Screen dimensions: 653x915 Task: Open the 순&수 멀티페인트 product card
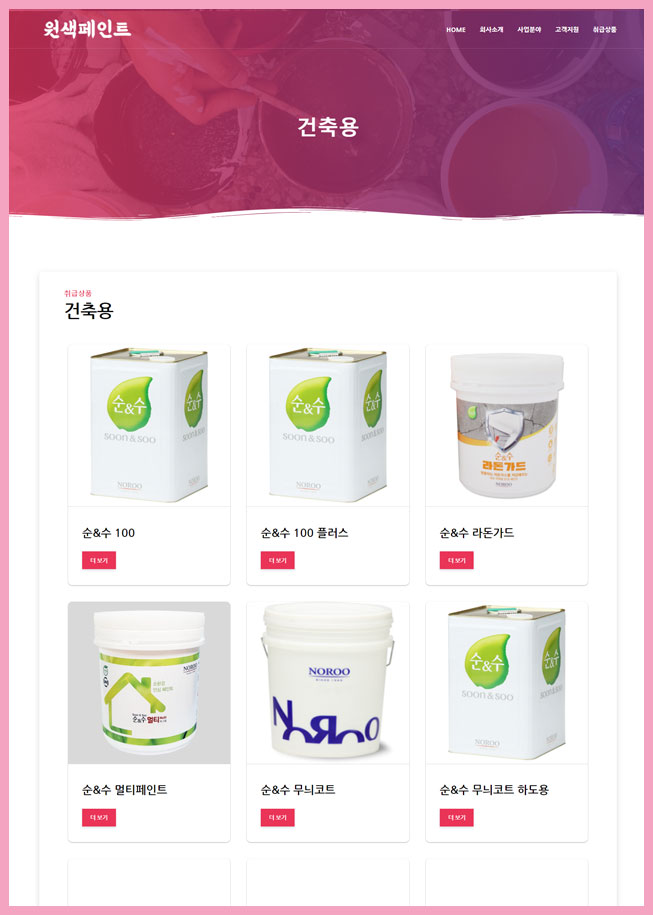tap(149, 683)
